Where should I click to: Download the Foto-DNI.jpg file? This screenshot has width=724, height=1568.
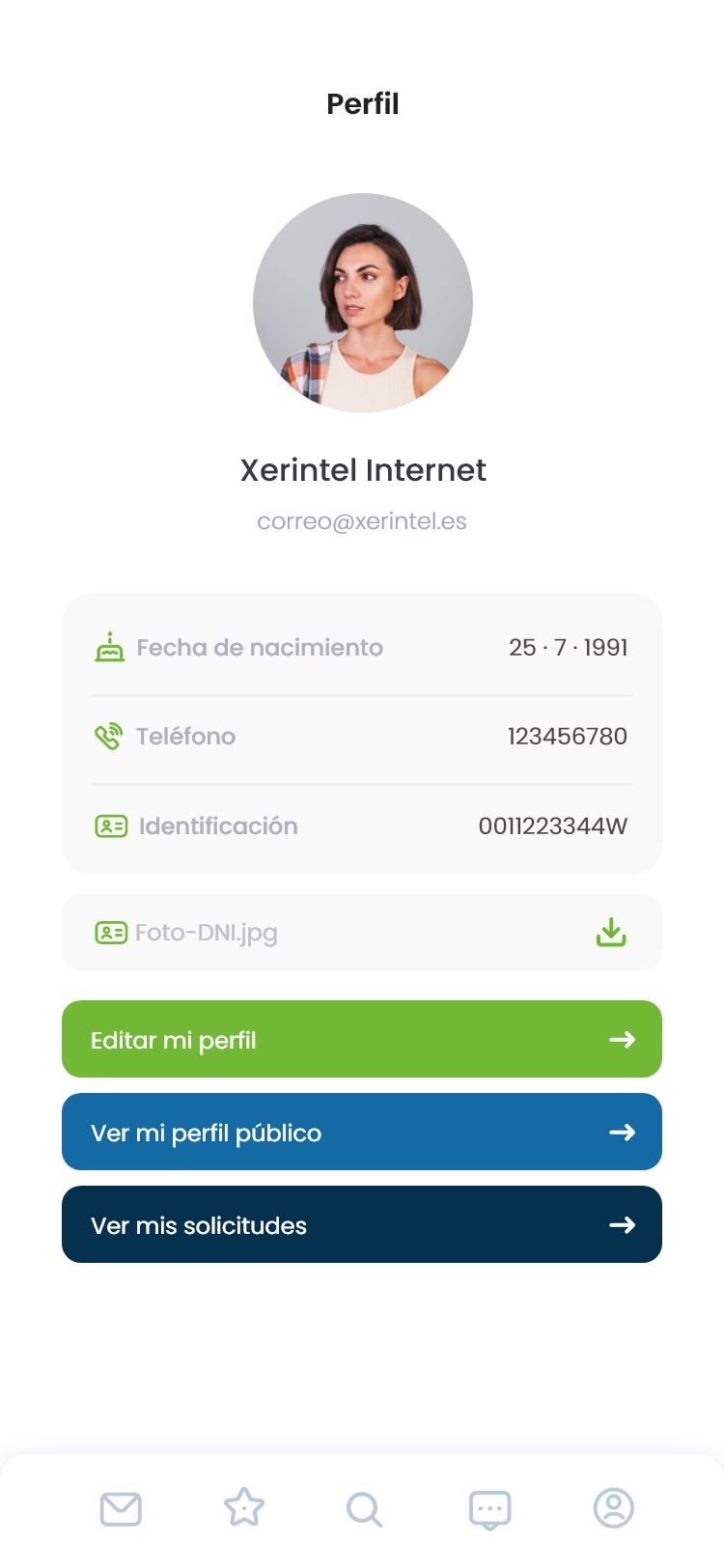[611, 933]
